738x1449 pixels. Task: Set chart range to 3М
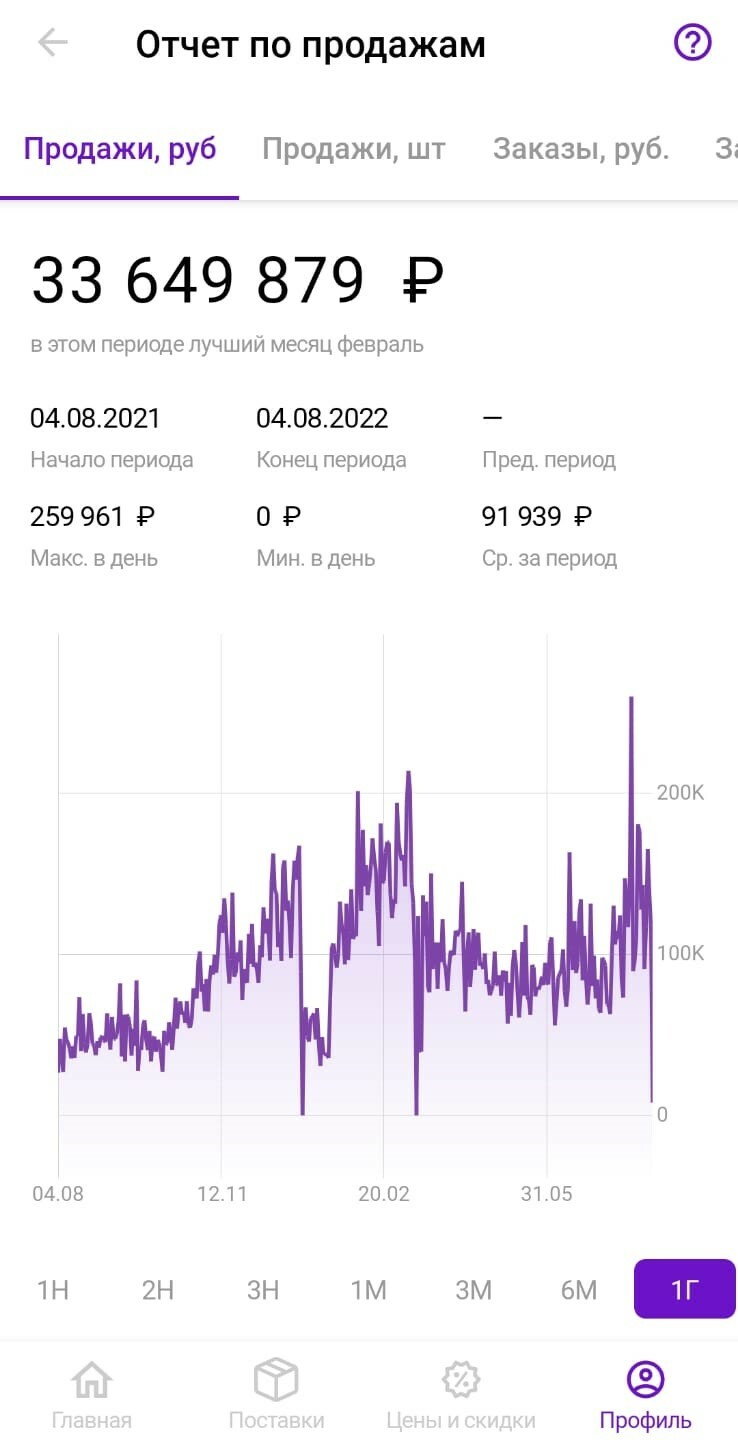473,1290
